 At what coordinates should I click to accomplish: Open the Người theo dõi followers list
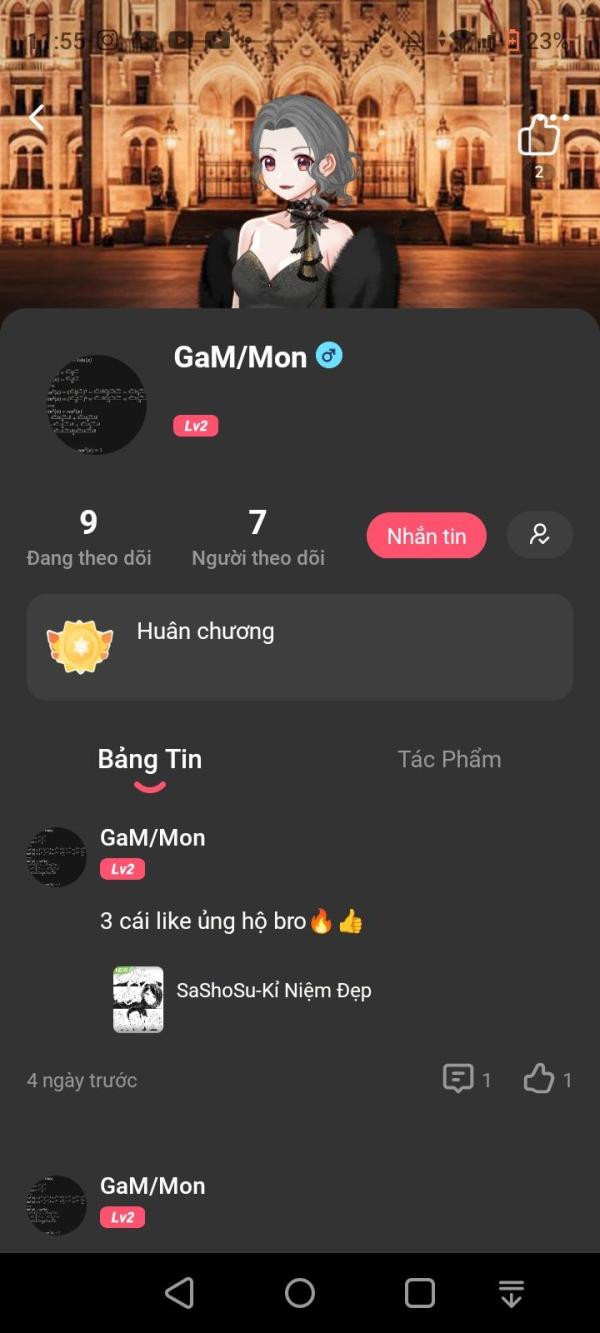258,537
